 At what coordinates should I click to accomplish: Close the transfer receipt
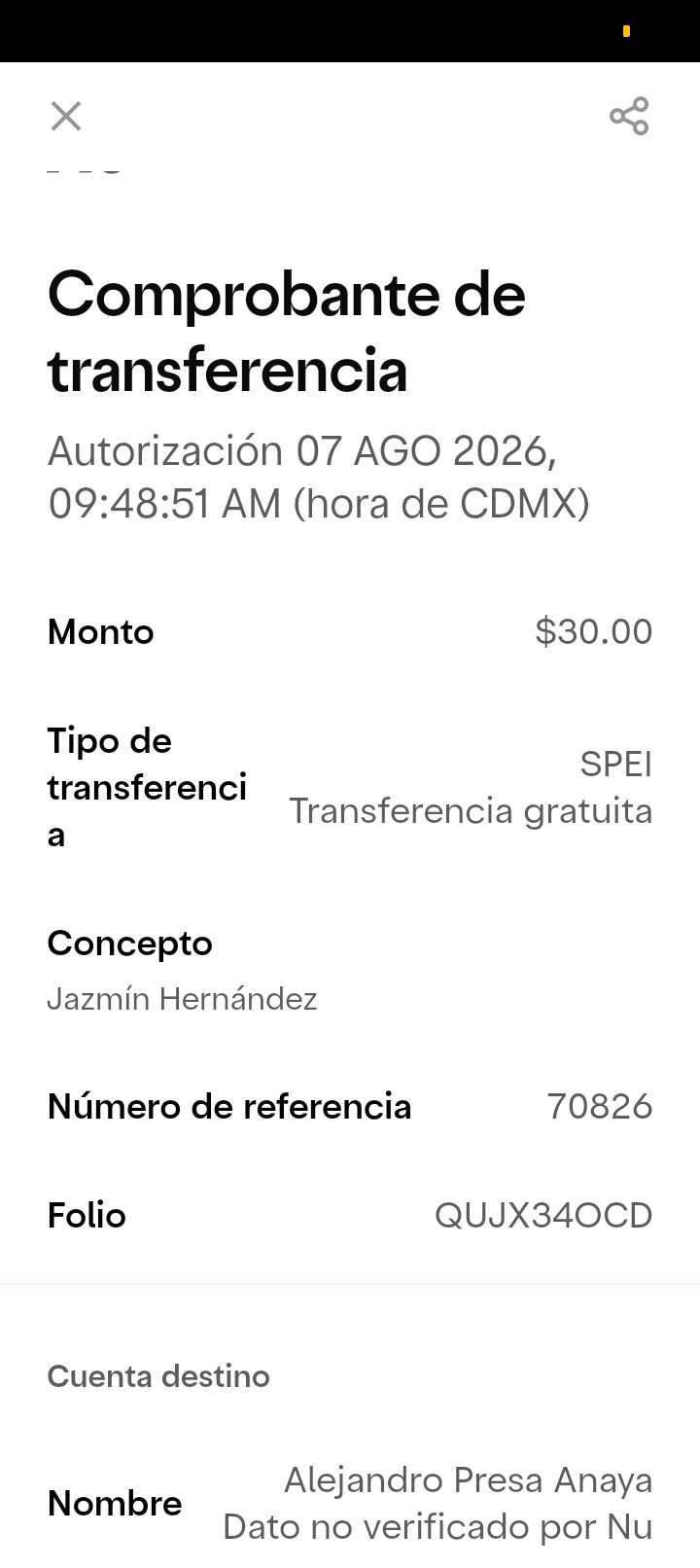(66, 116)
